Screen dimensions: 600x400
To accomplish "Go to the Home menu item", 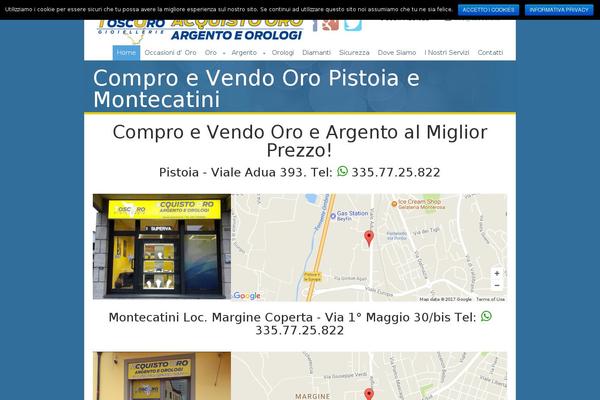I will pos(126,52).
